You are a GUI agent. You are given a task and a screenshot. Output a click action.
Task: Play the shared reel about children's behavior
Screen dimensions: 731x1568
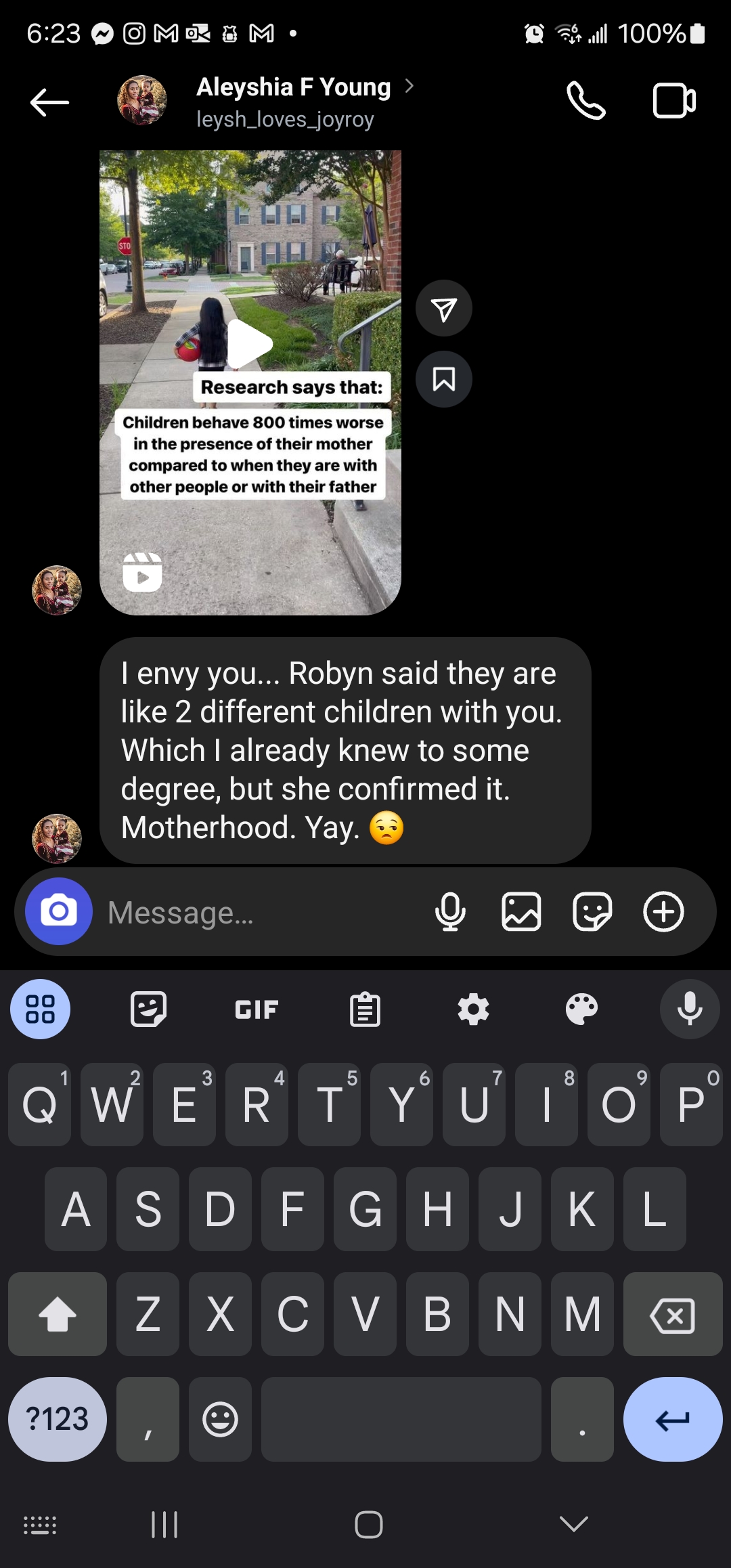(x=250, y=344)
